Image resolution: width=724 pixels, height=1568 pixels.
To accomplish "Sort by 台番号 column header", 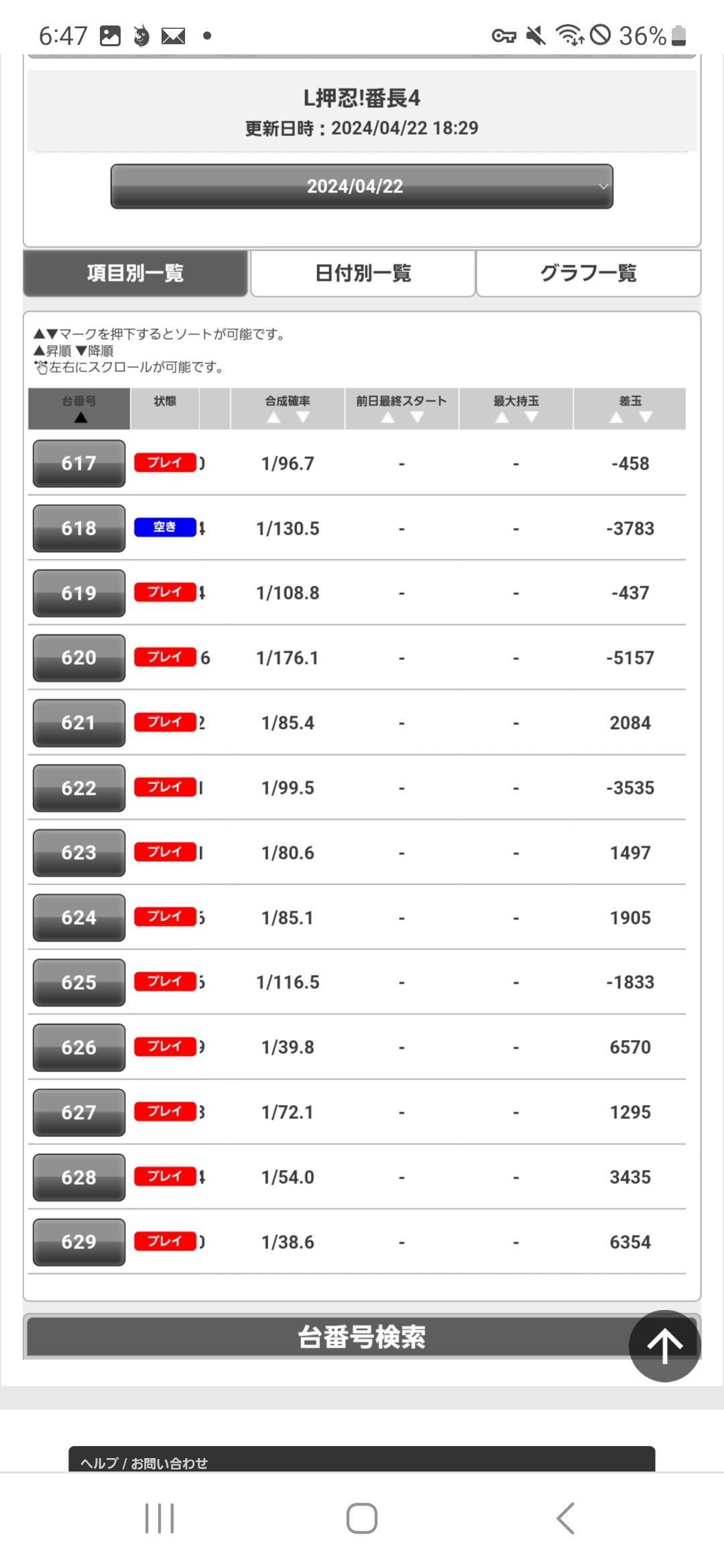I will pos(79,409).
